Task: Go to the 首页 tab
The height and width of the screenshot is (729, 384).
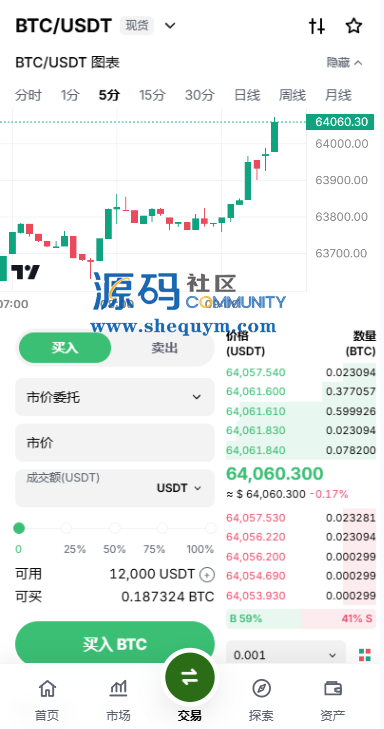Action: [47, 700]
